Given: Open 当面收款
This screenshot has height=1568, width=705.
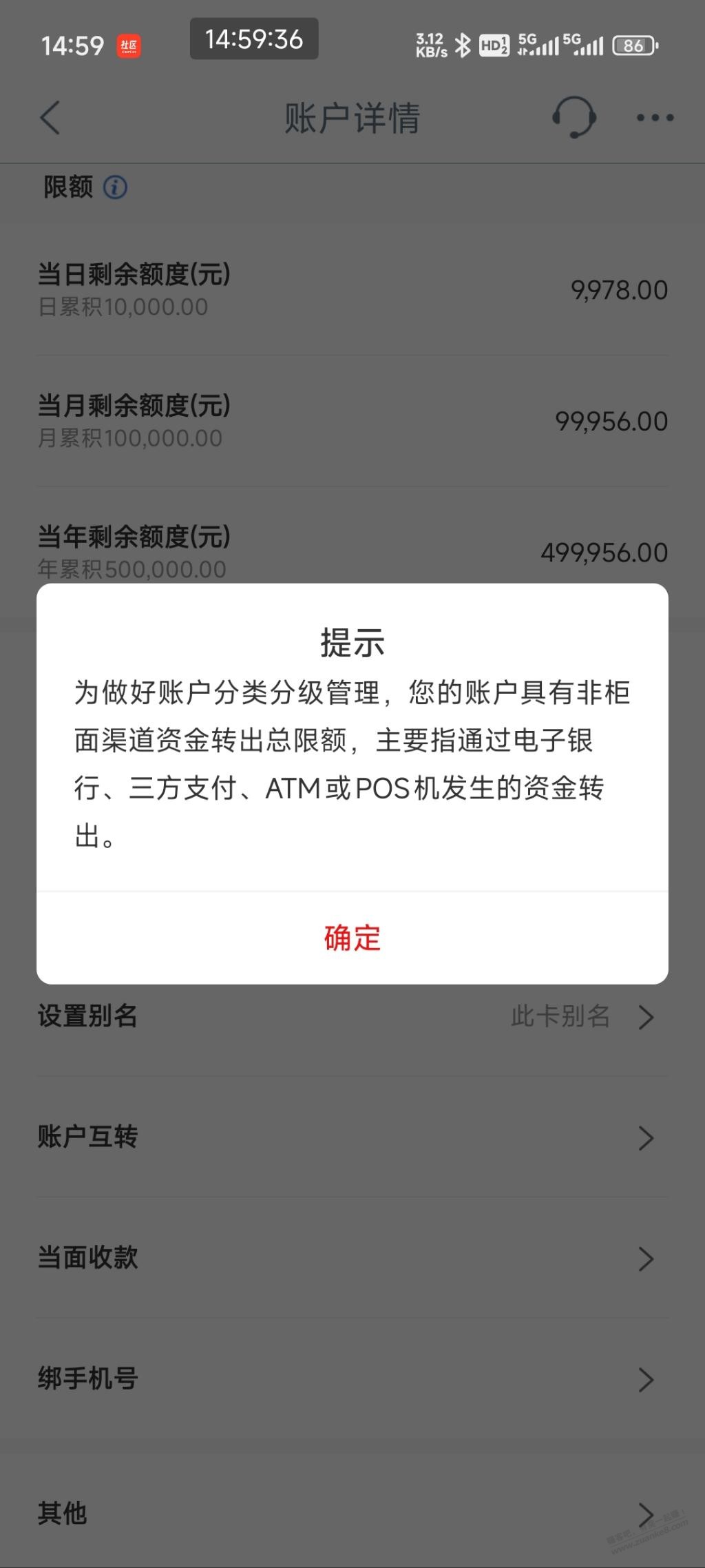Looking at the screenshot, I should coord(352,1258).
